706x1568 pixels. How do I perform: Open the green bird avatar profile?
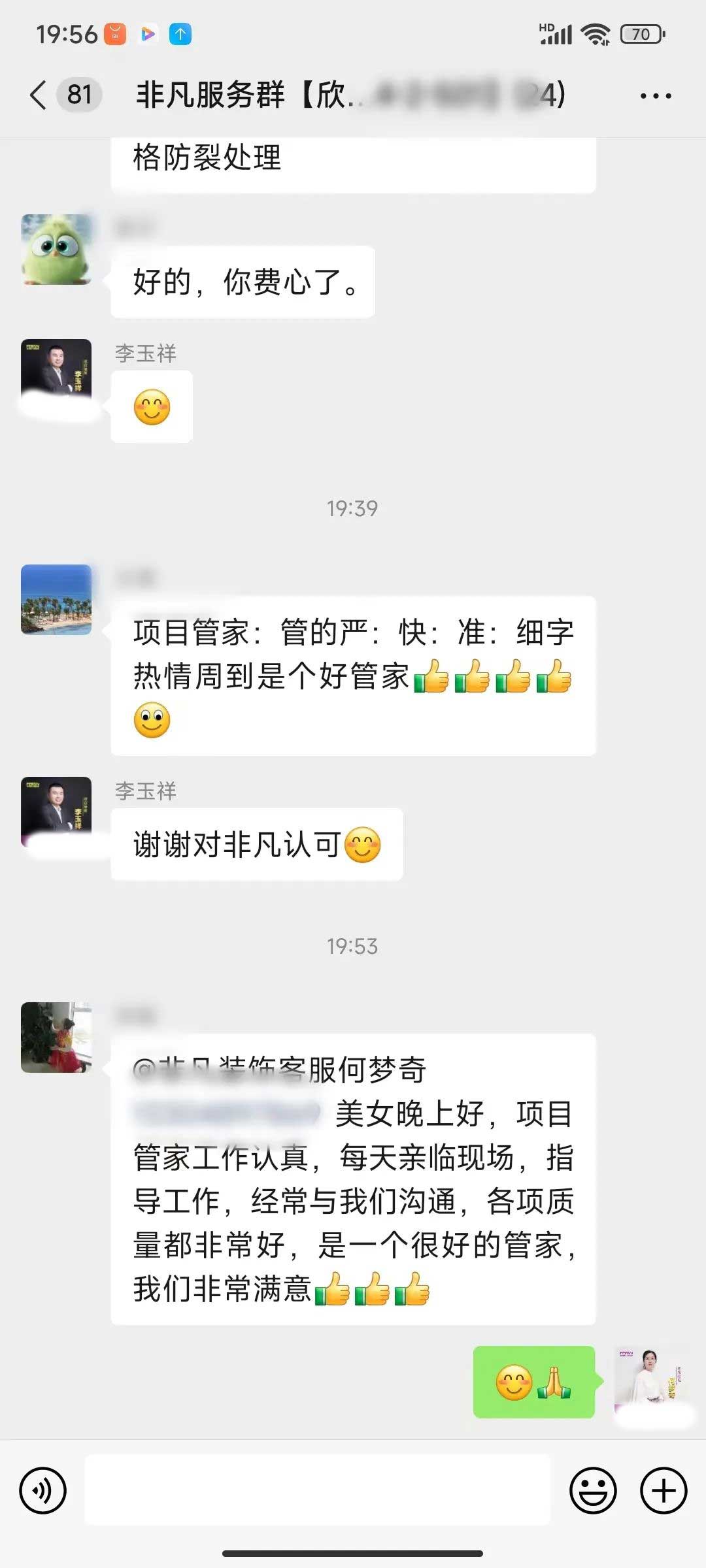tap(56, 250)
